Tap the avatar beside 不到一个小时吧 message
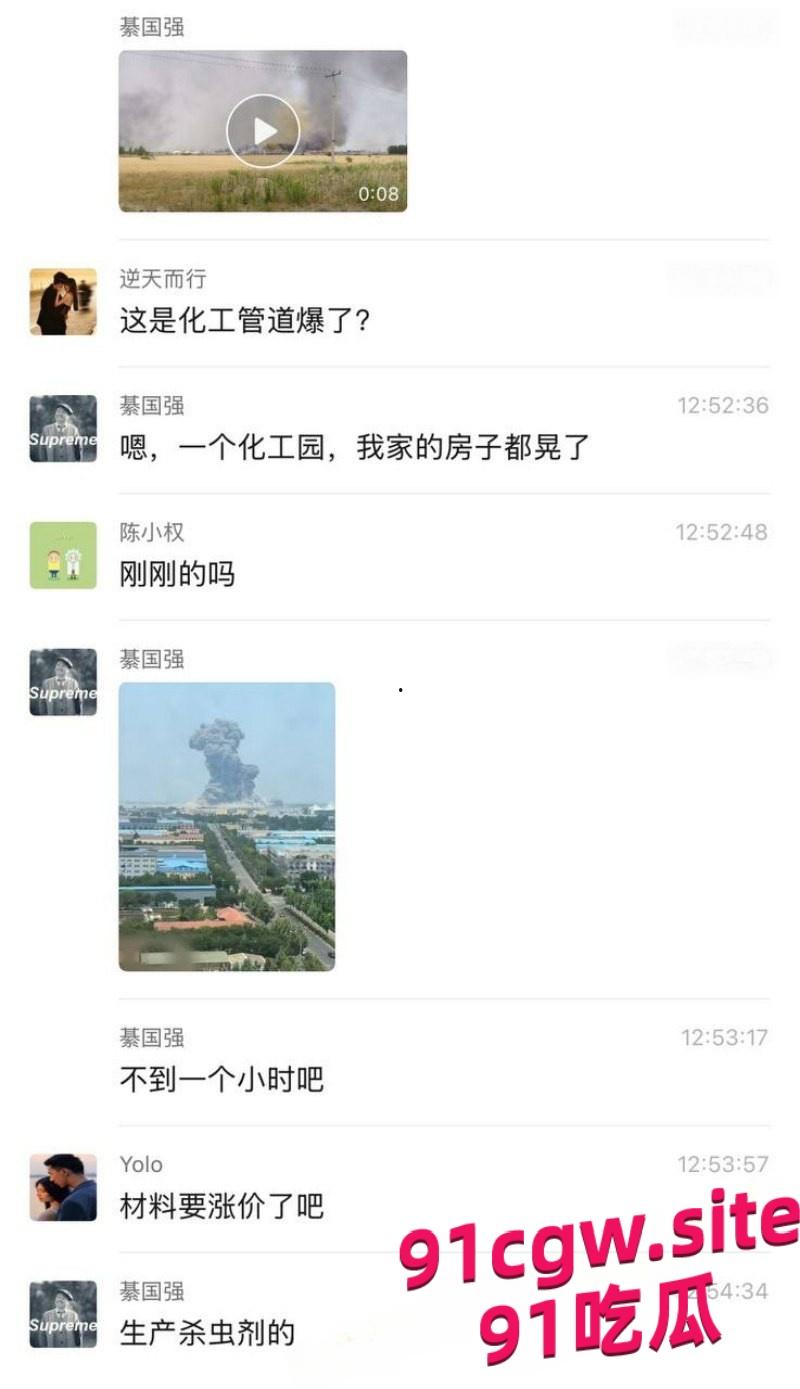 coord(62,1060)
